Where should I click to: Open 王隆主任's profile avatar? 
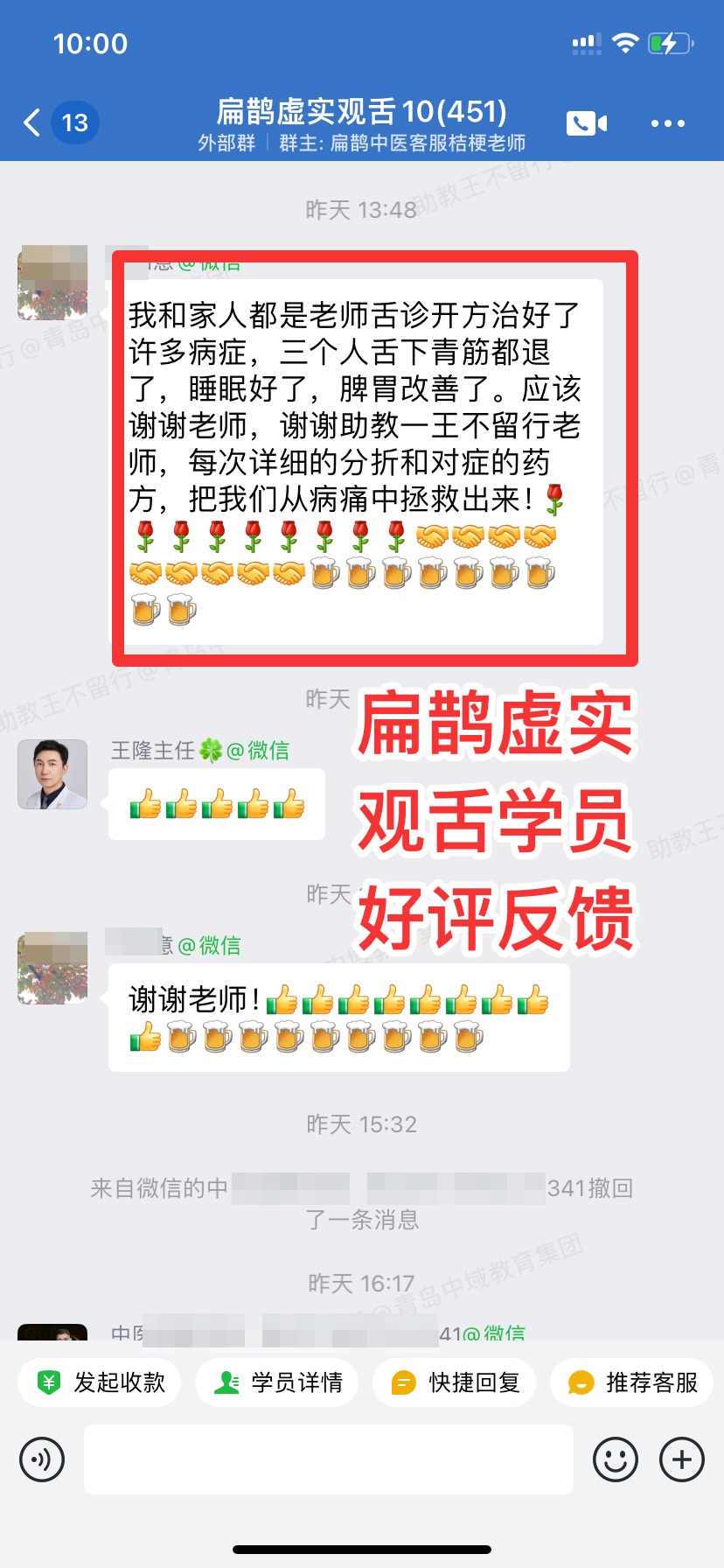pos(52,774)
